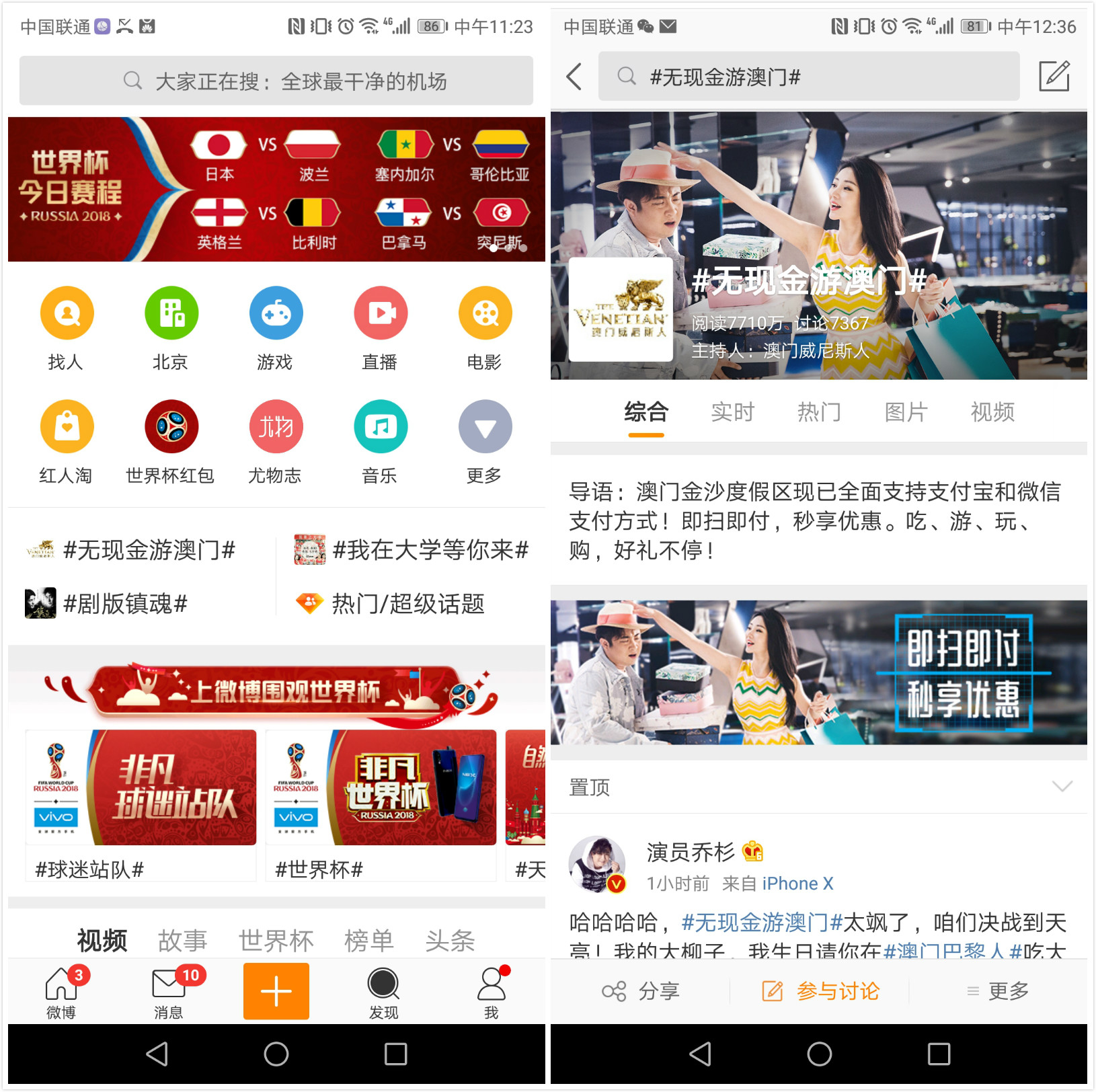Open the search box showing 全球最干净的机场
The width and height of the screenshot is (1096, 1092).
(x=276, y=81)
